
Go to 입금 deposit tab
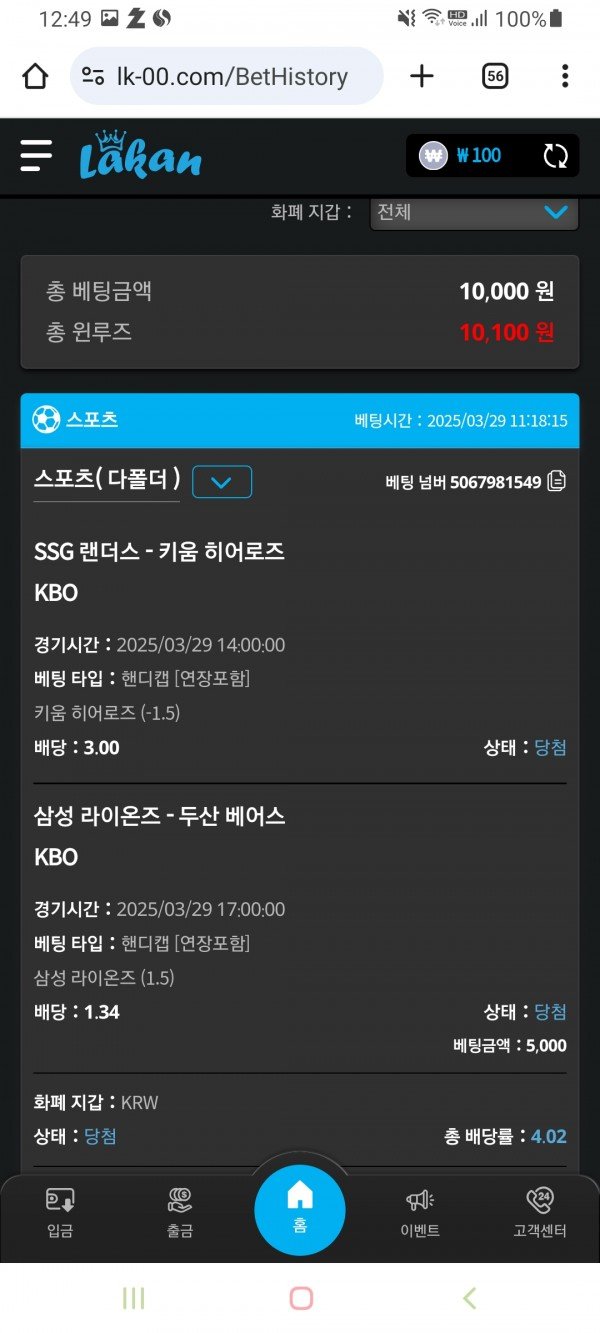(60, 1212)
